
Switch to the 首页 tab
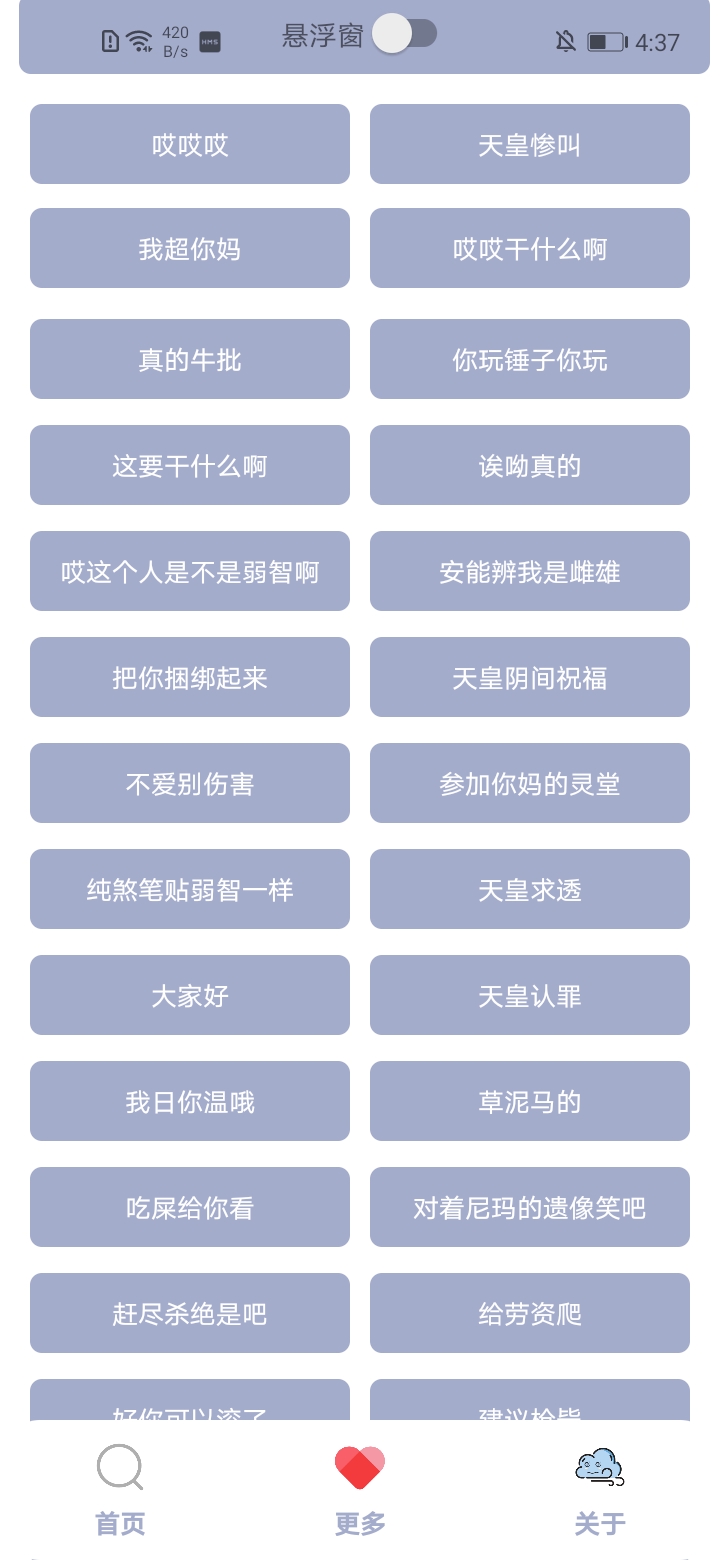(120, 1490)
